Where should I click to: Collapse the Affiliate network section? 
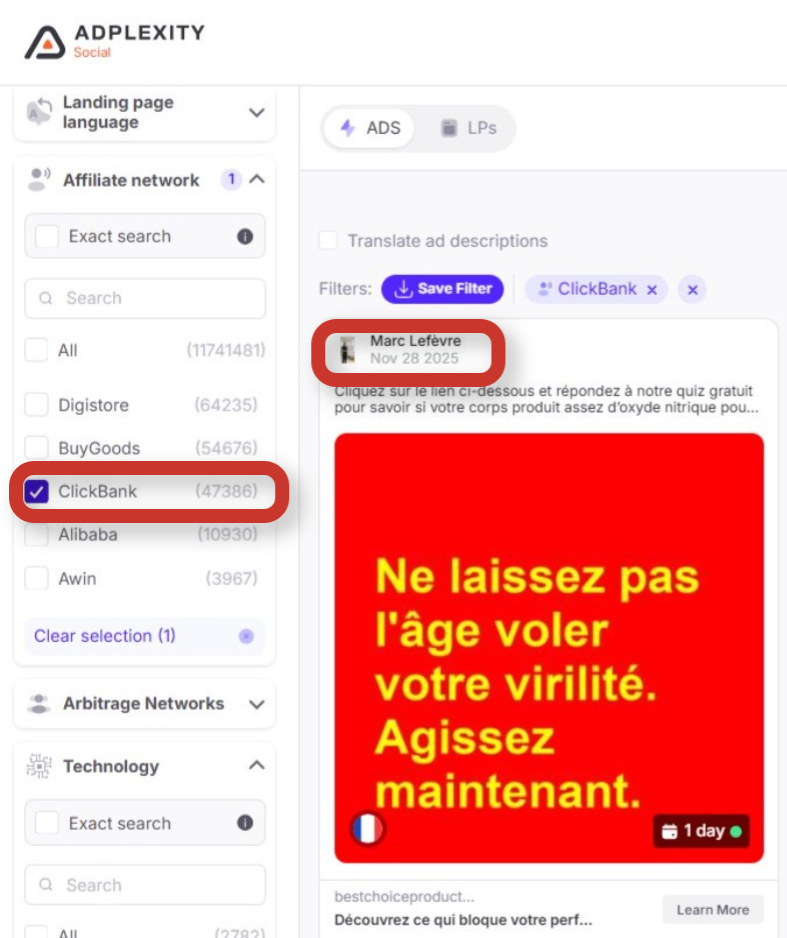point(257,180)
